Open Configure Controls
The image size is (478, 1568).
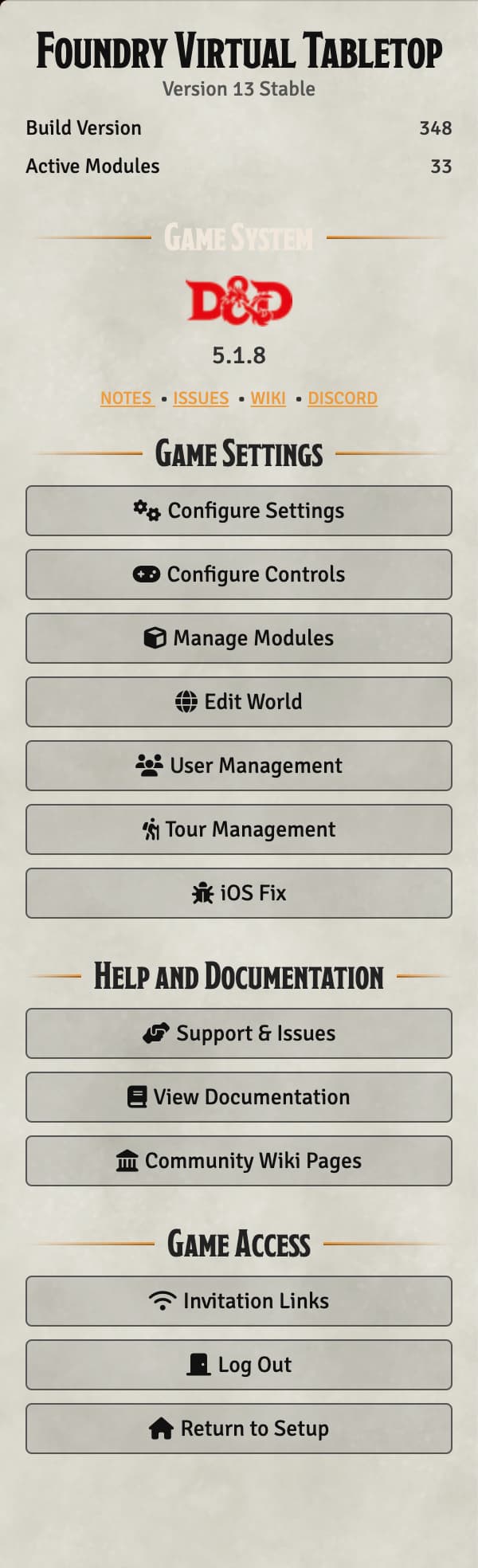(x=239, y=574)
